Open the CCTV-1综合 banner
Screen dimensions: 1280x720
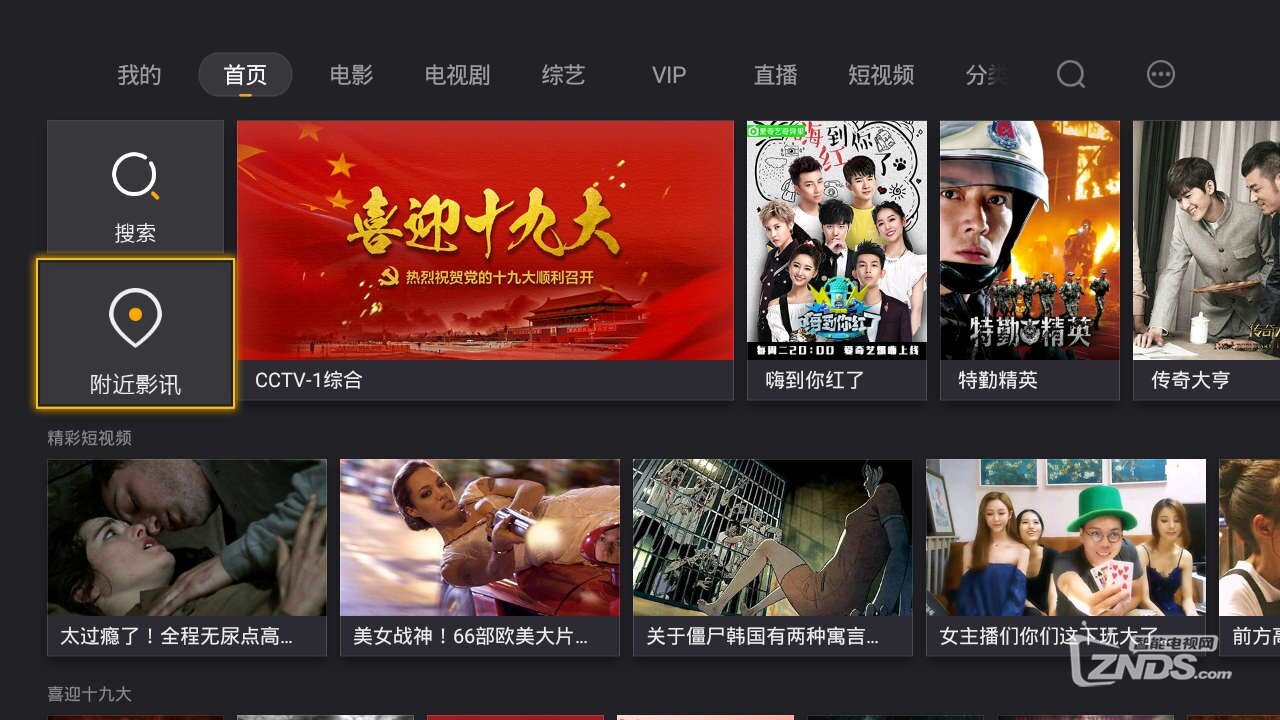[485, 258]
